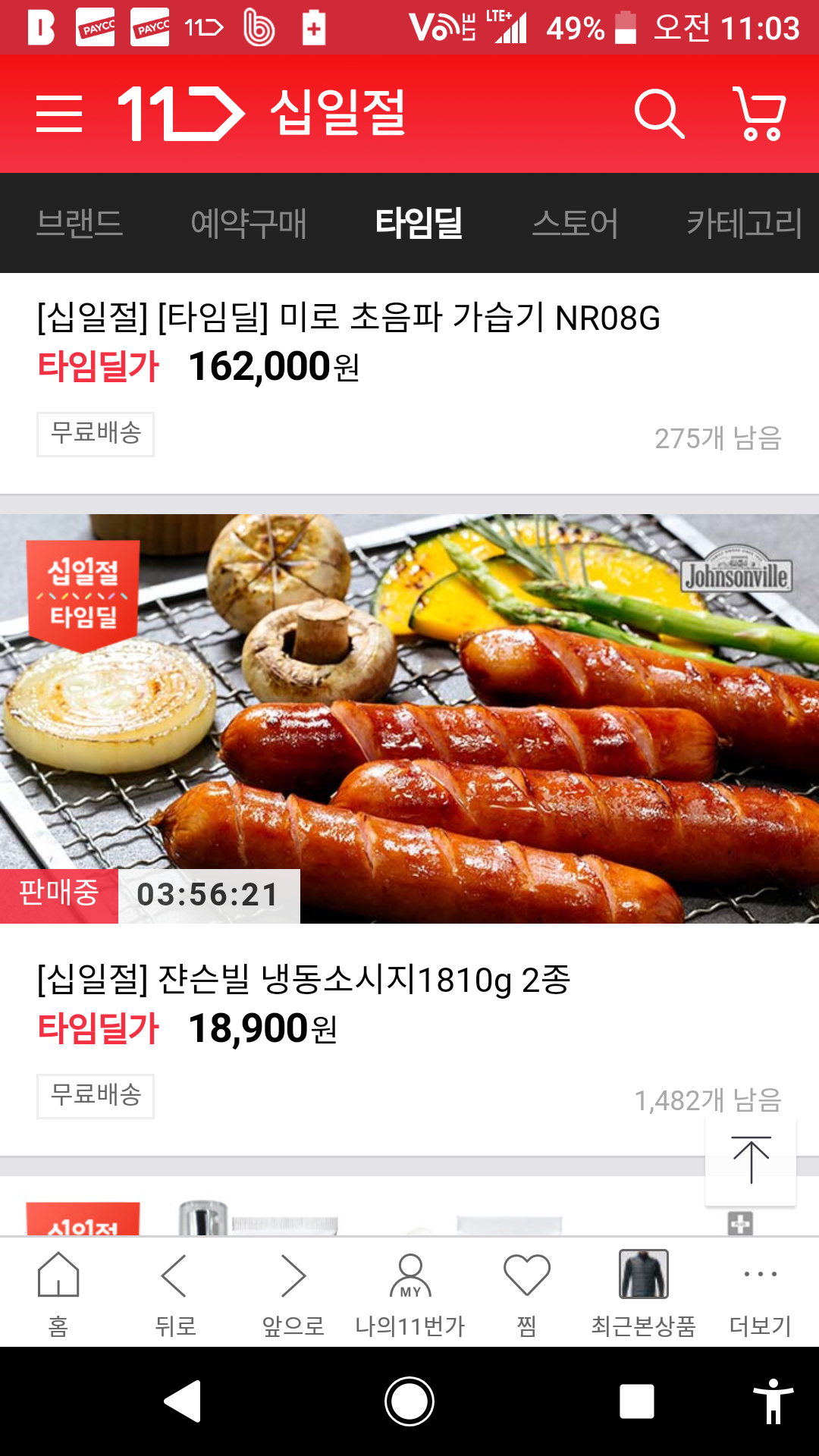Image resolution: width=819 pixels, height=1456 pixels.
Task: Open the hamburger menu
Action: click(x=59, y=114)
